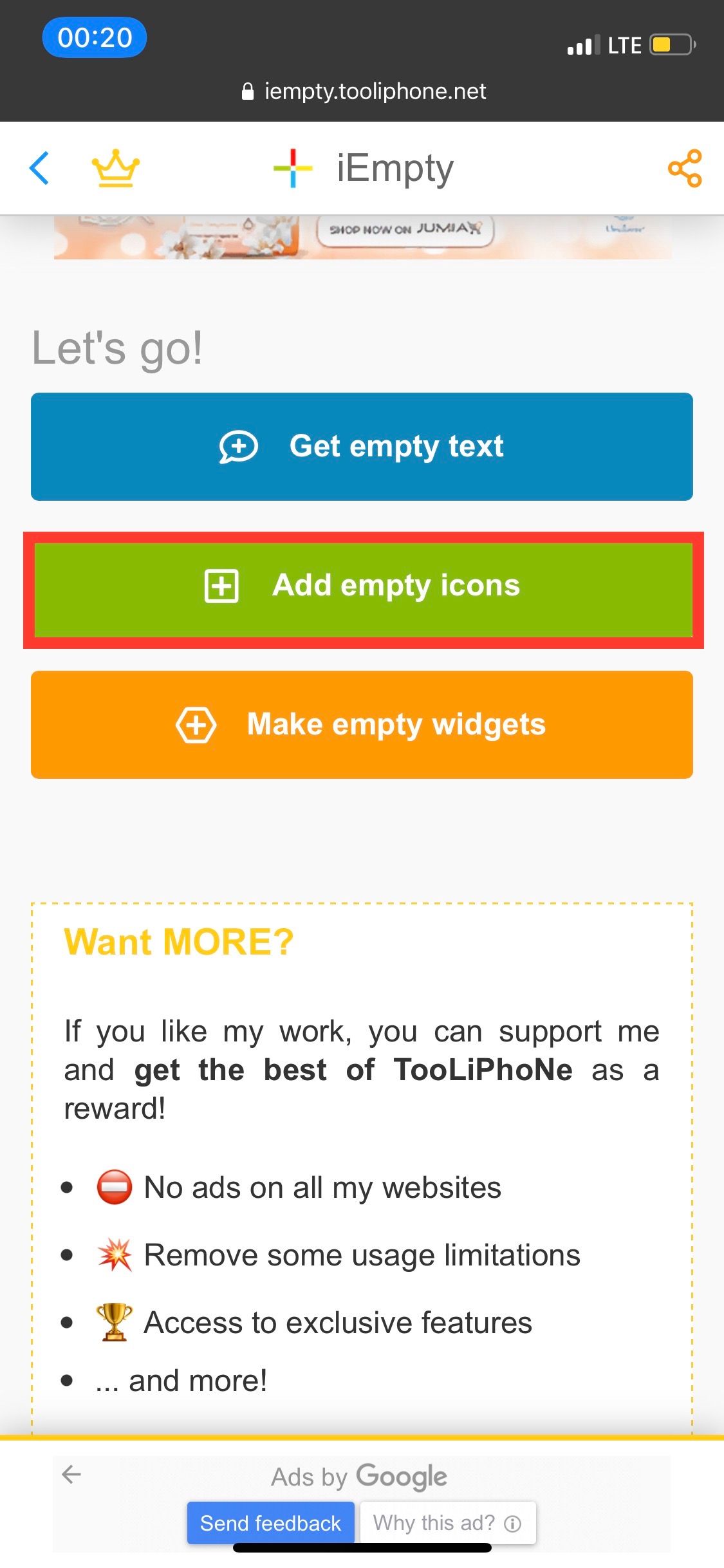Image resolution: width=724 pixels, height=1568 pixels.
Task: Go back using the blue chevron arrow
Action: point(39,168)
